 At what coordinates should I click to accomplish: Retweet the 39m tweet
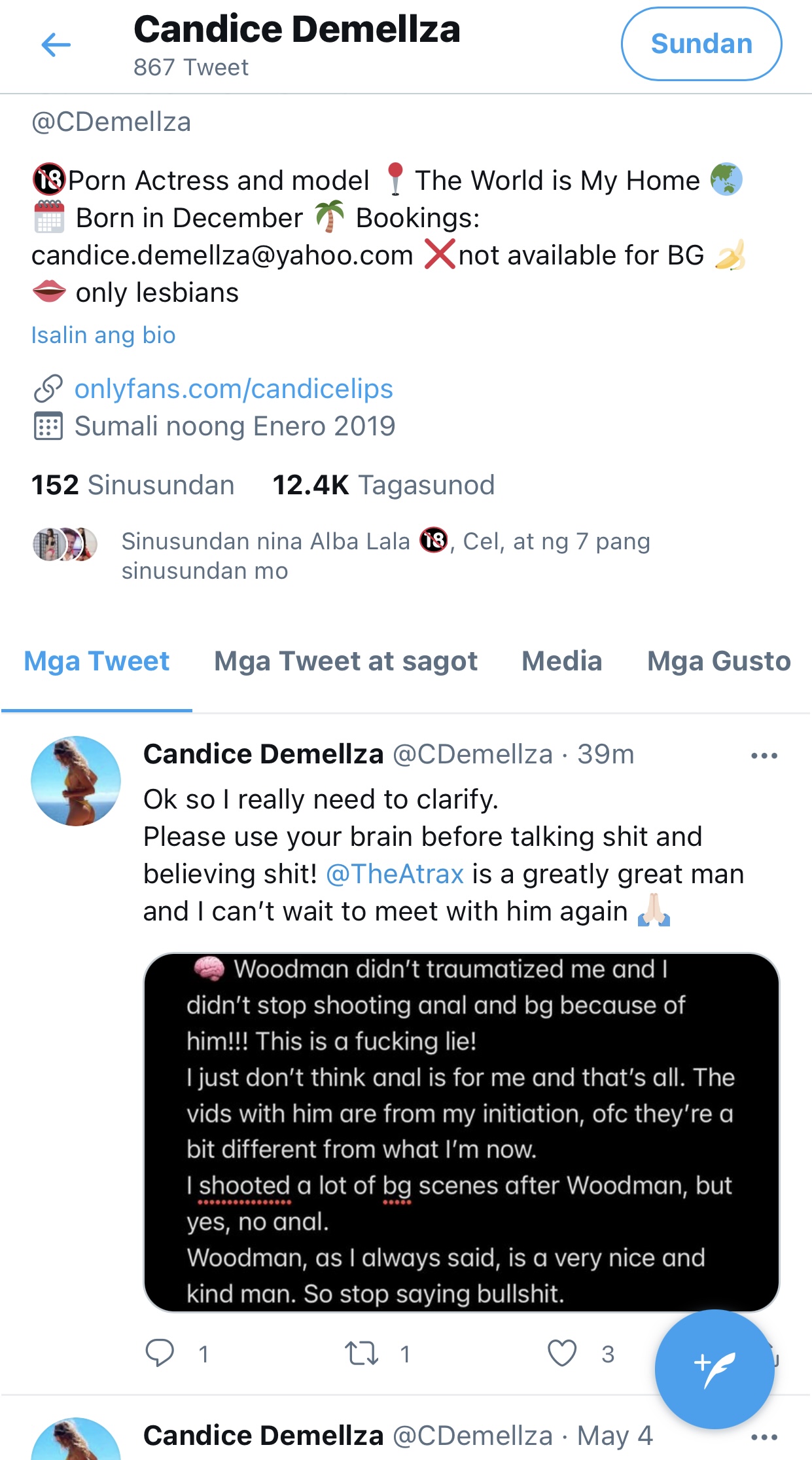(x=361, y=1353)
